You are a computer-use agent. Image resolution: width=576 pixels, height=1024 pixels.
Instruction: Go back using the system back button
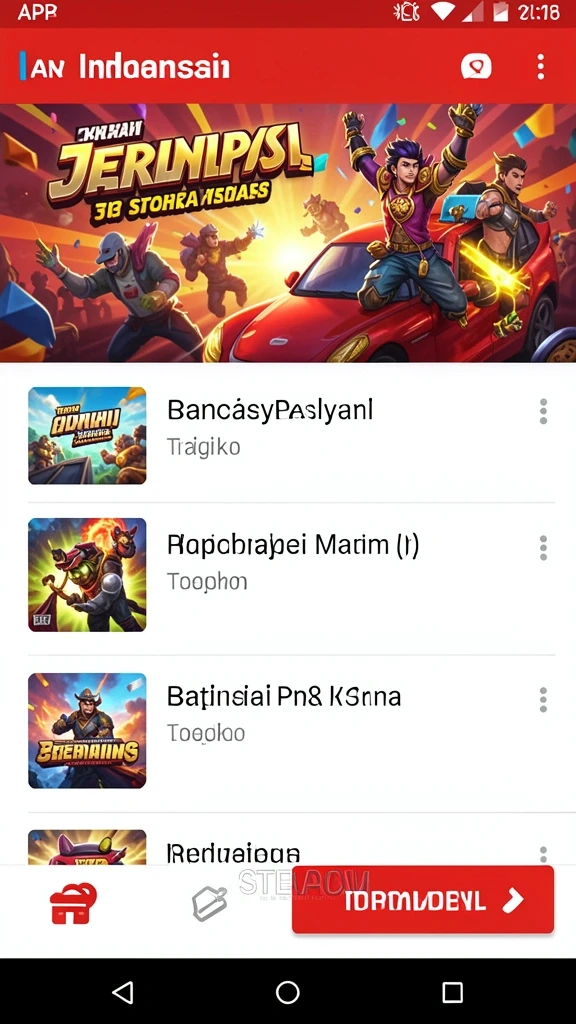click(x=123, y=992)
